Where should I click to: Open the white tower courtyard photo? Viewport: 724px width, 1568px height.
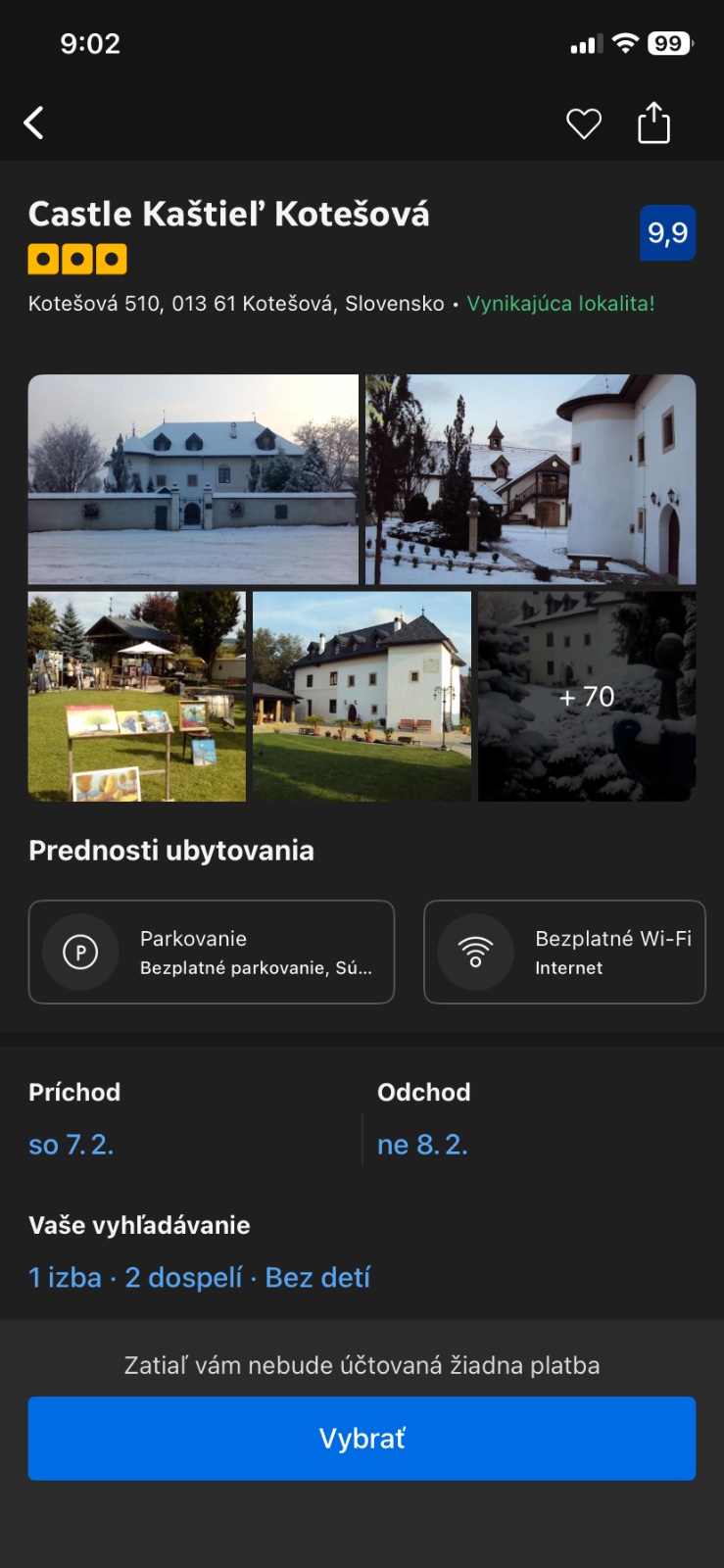530,479
